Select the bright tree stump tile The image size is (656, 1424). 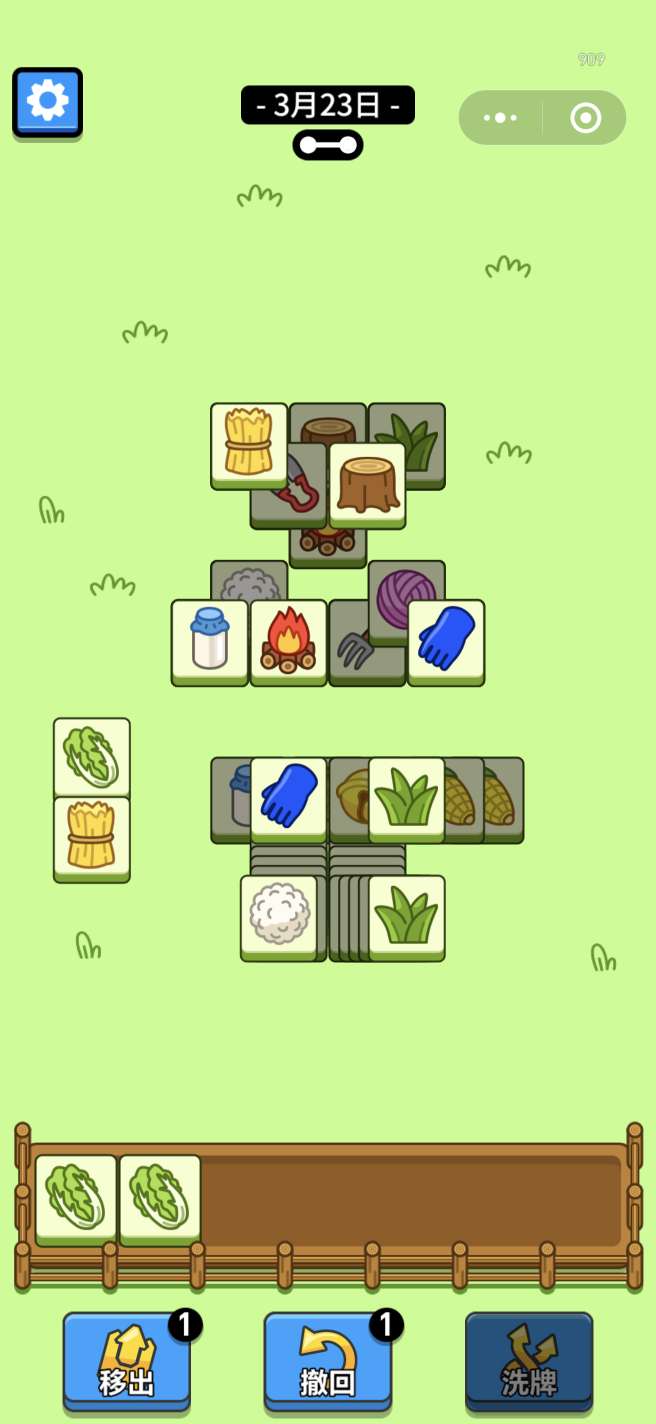tap(367, 483)
